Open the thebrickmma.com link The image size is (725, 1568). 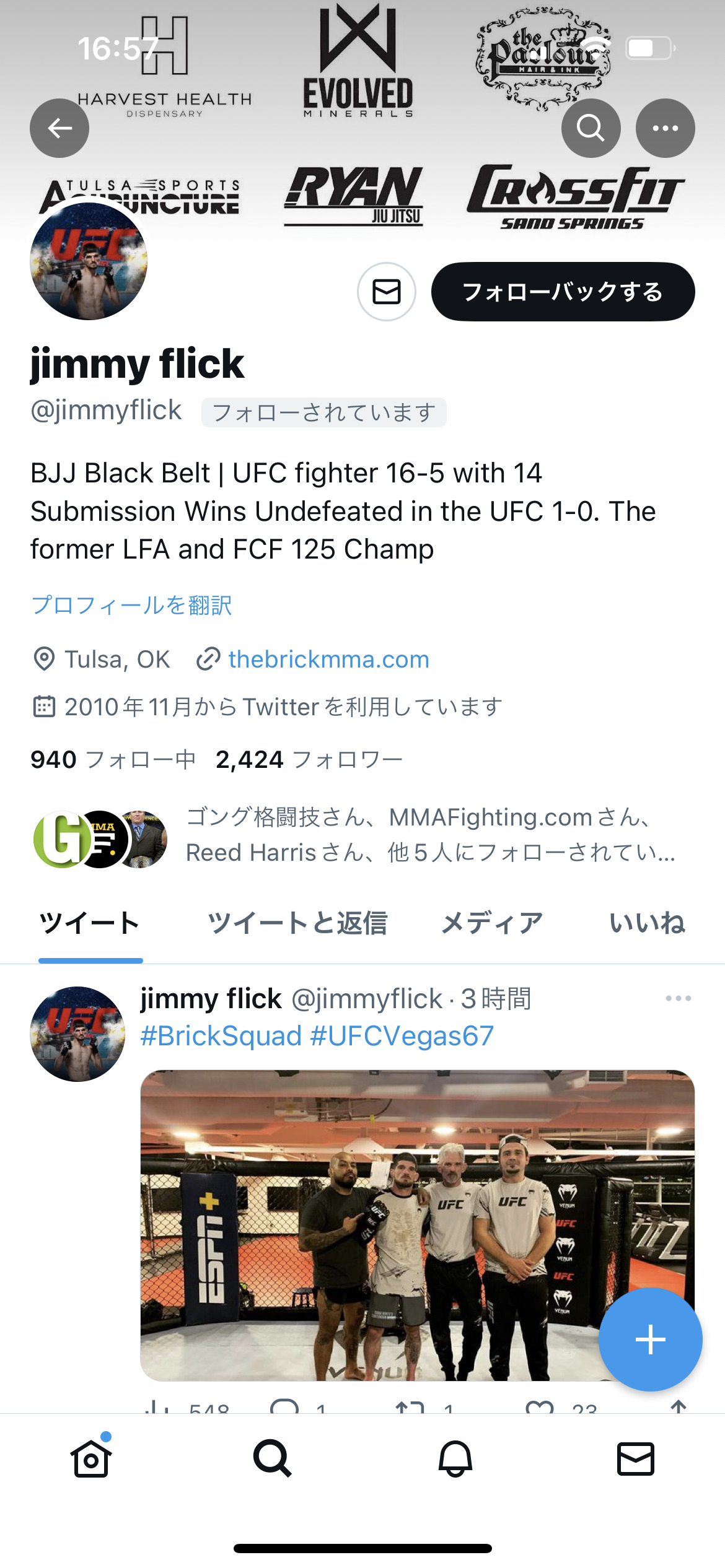[x=328, y=660]
